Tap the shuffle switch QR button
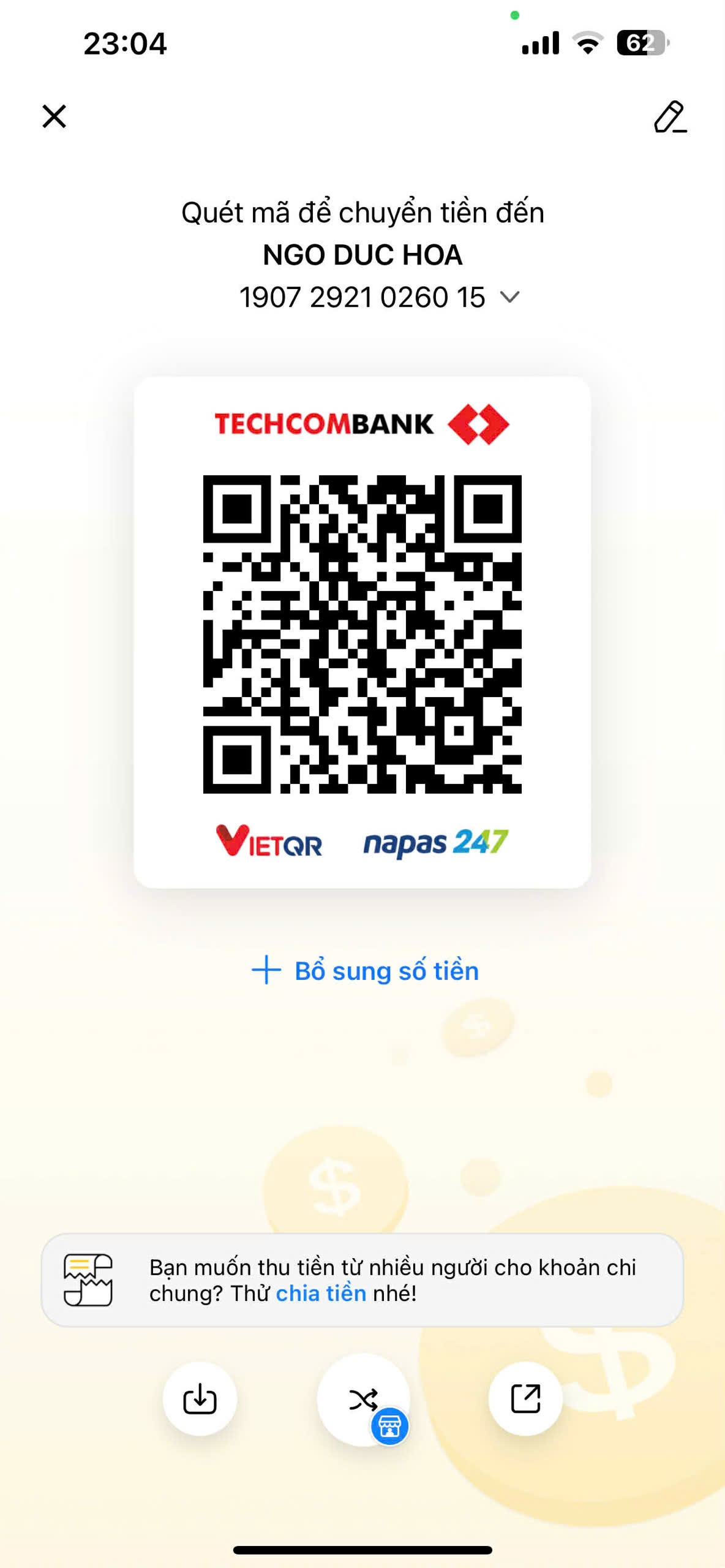 click(x=363, y=1400)
